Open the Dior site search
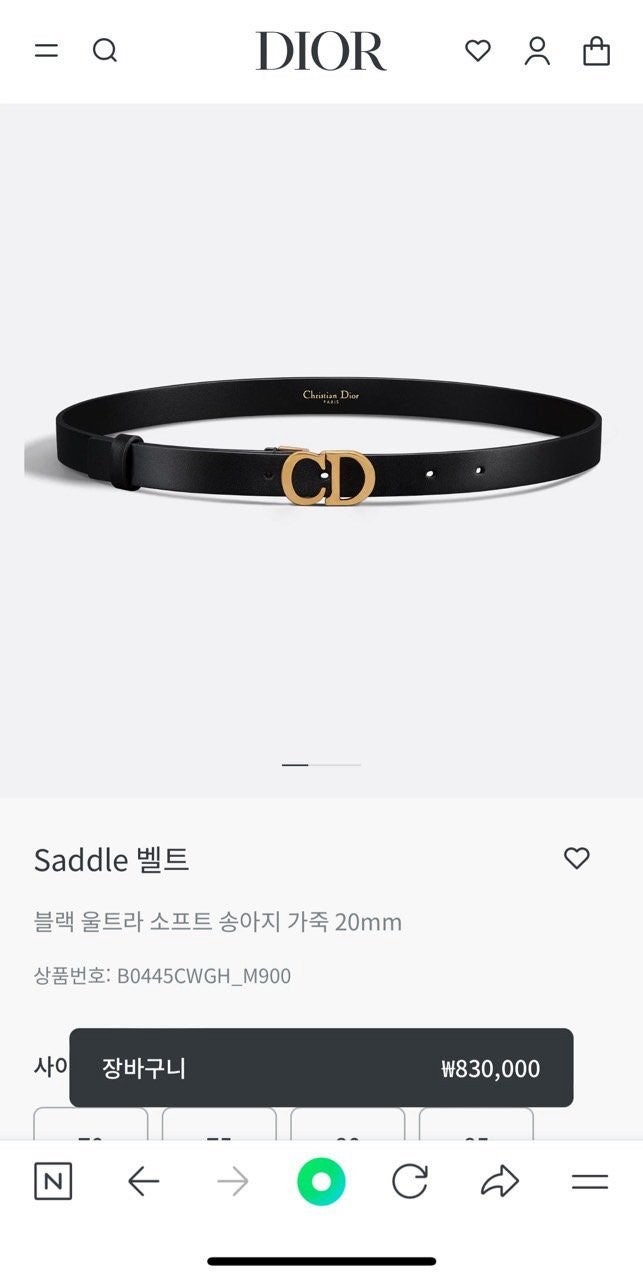 105,51
